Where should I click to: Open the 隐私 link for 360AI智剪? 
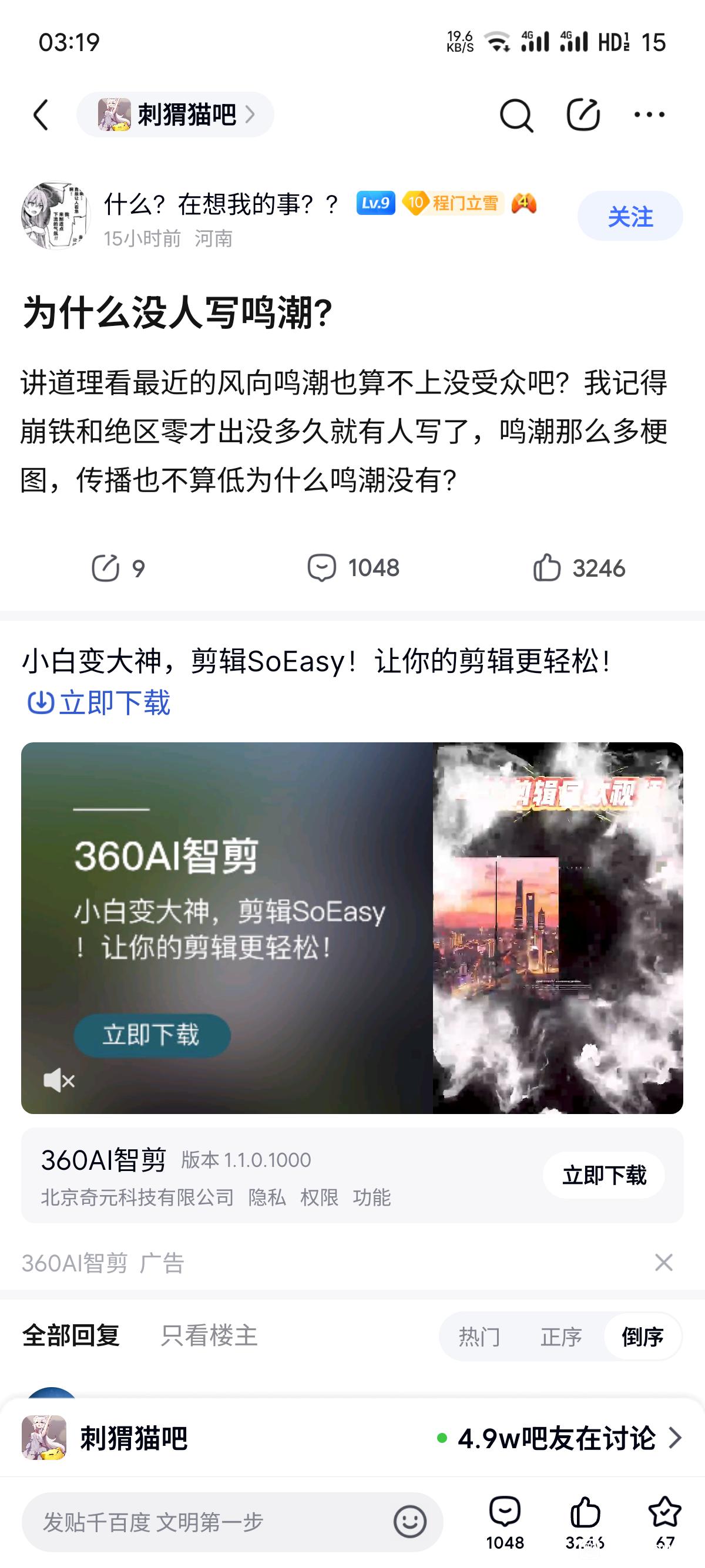pos(267,1197)
